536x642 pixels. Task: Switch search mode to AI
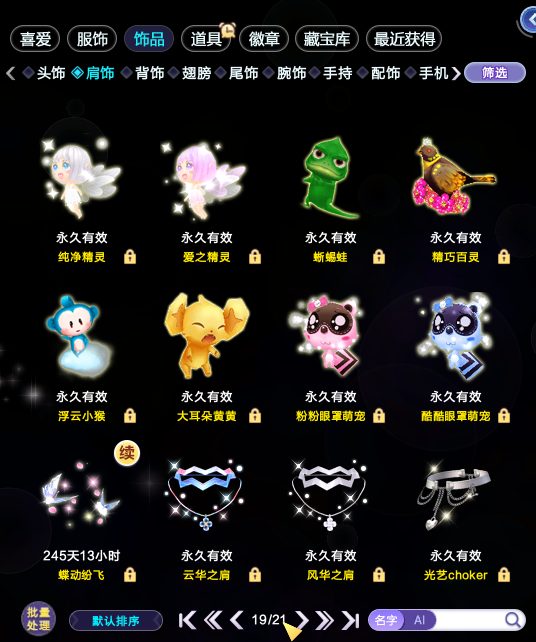tap(419, 620)
